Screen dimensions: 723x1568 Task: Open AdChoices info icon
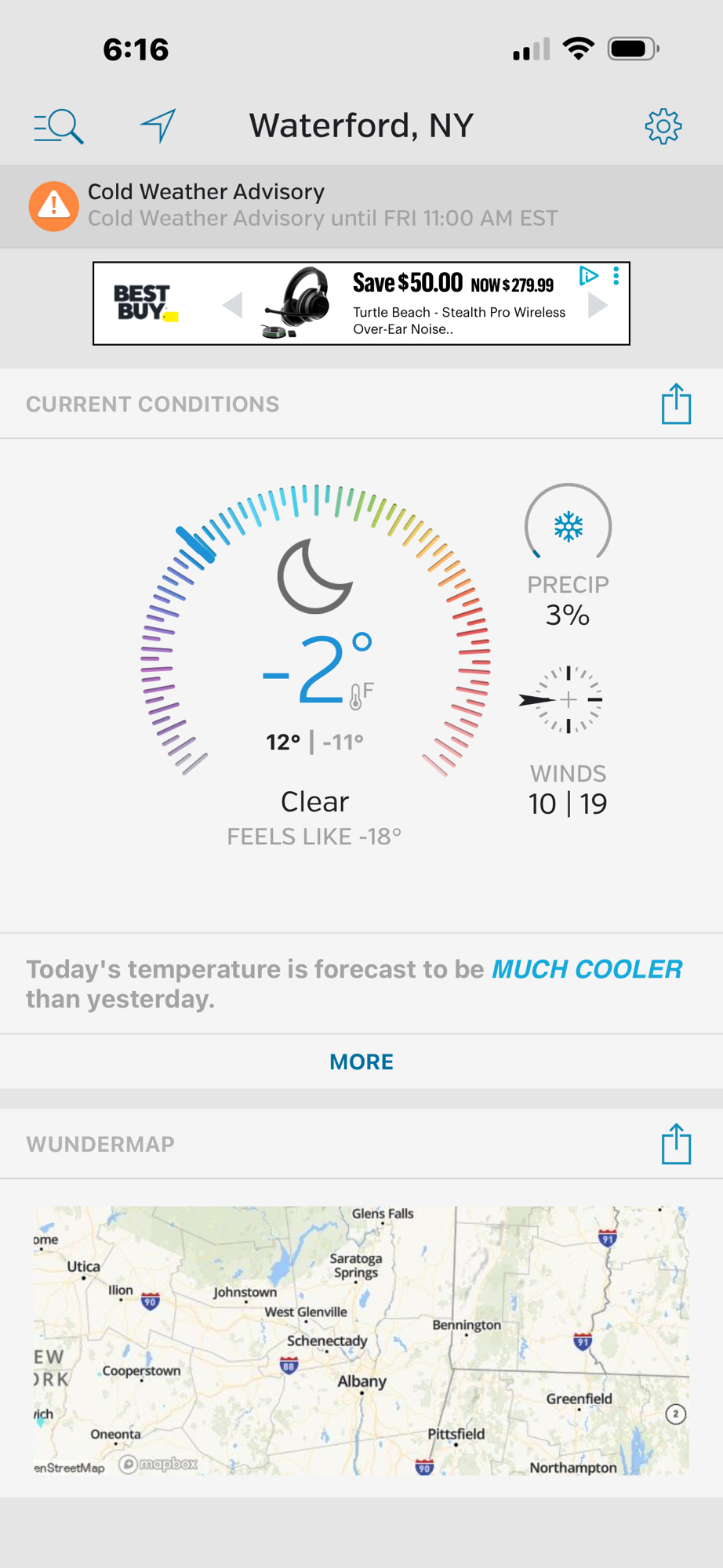click(x=588, y=276)
